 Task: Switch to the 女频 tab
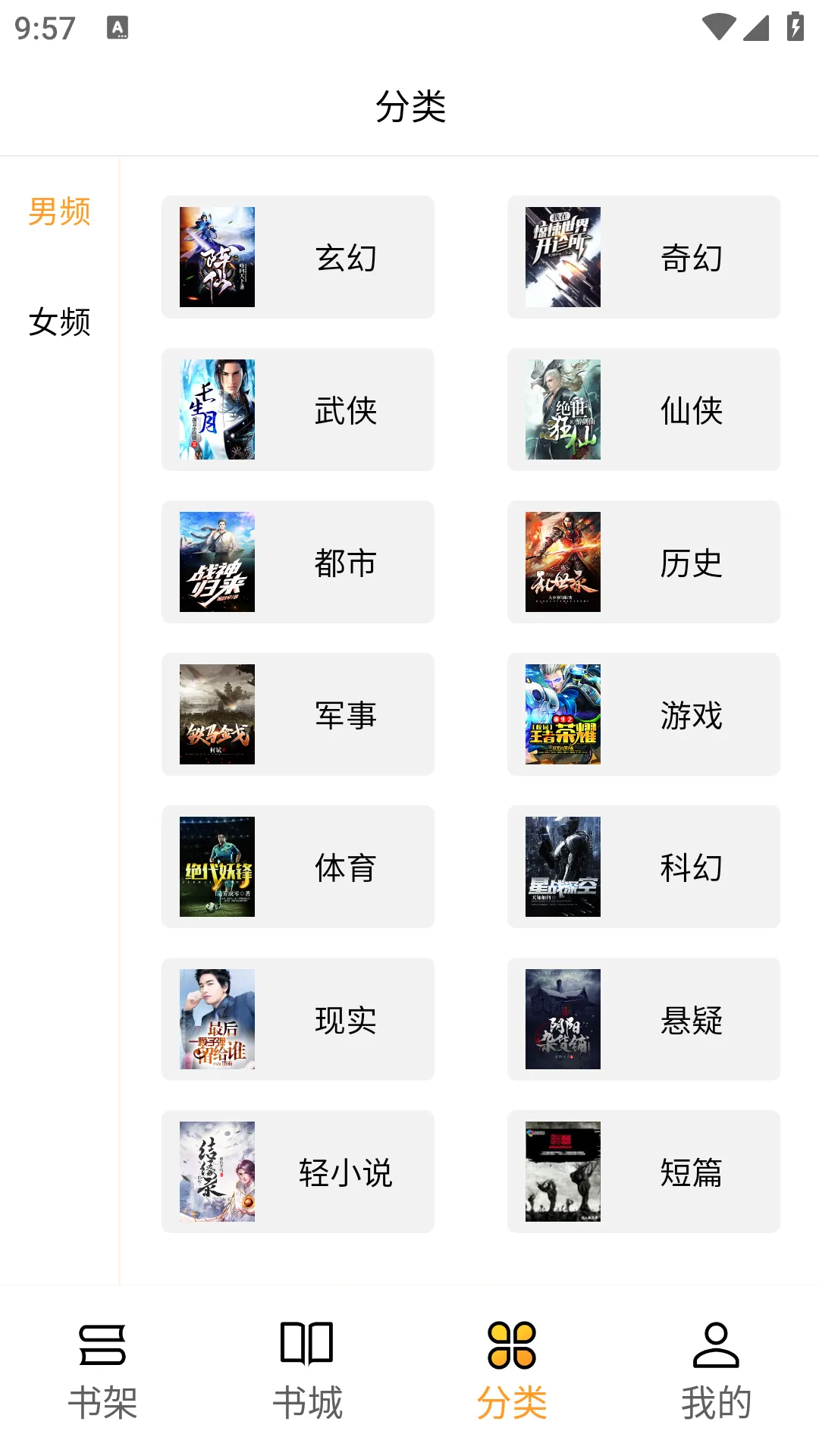59,324
